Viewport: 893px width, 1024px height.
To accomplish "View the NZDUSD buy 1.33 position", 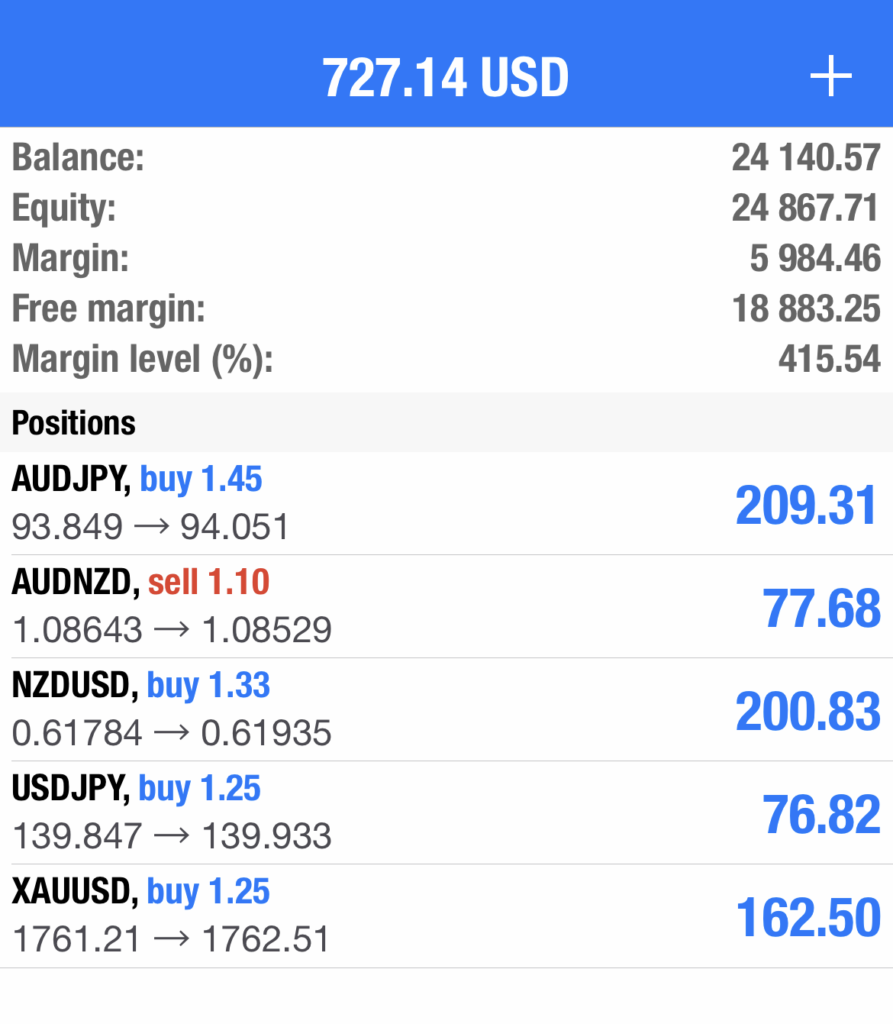I will (x=446, y=709).
